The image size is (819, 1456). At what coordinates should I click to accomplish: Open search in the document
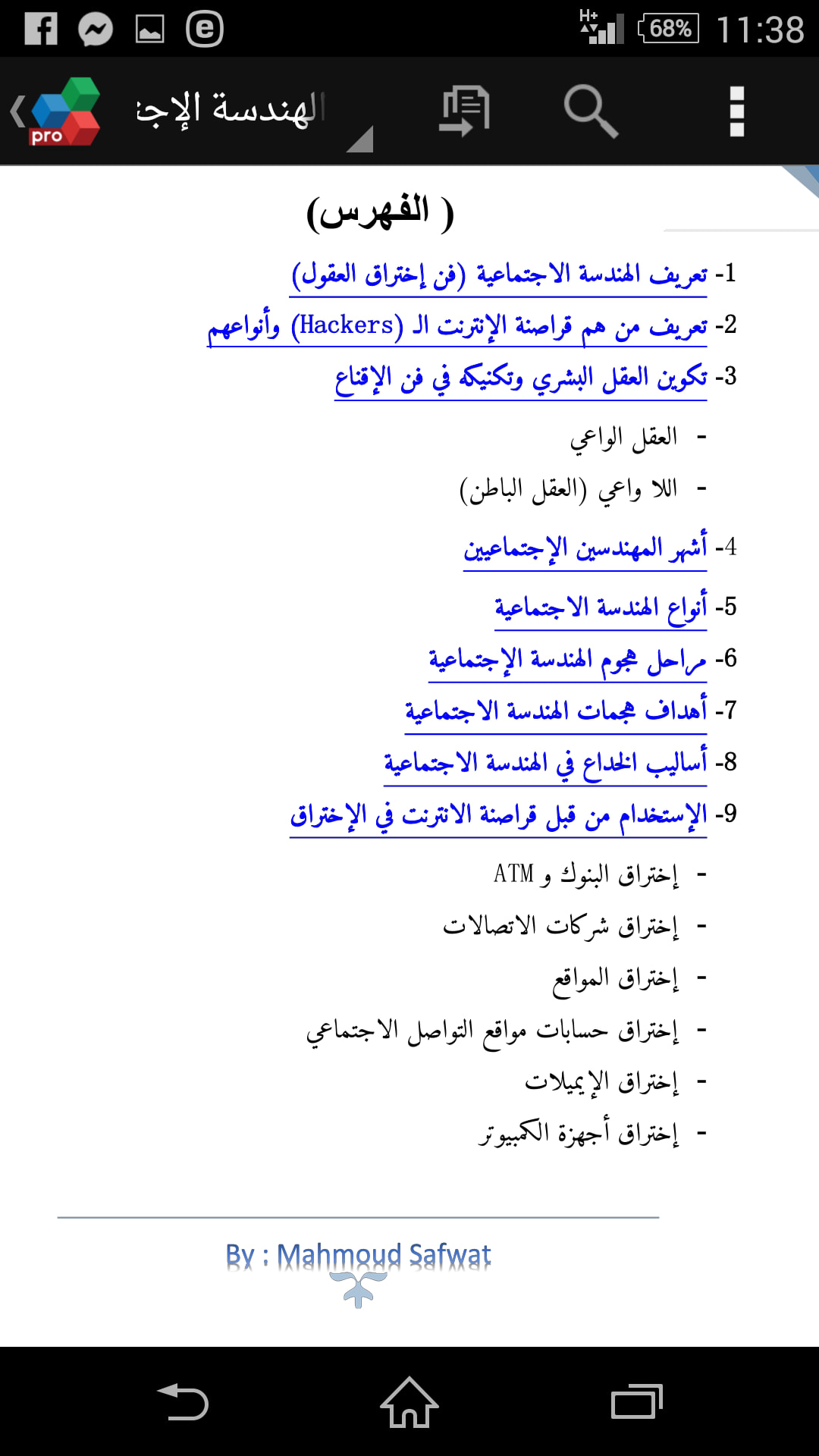pyautogui.click(x=591, y=111)
